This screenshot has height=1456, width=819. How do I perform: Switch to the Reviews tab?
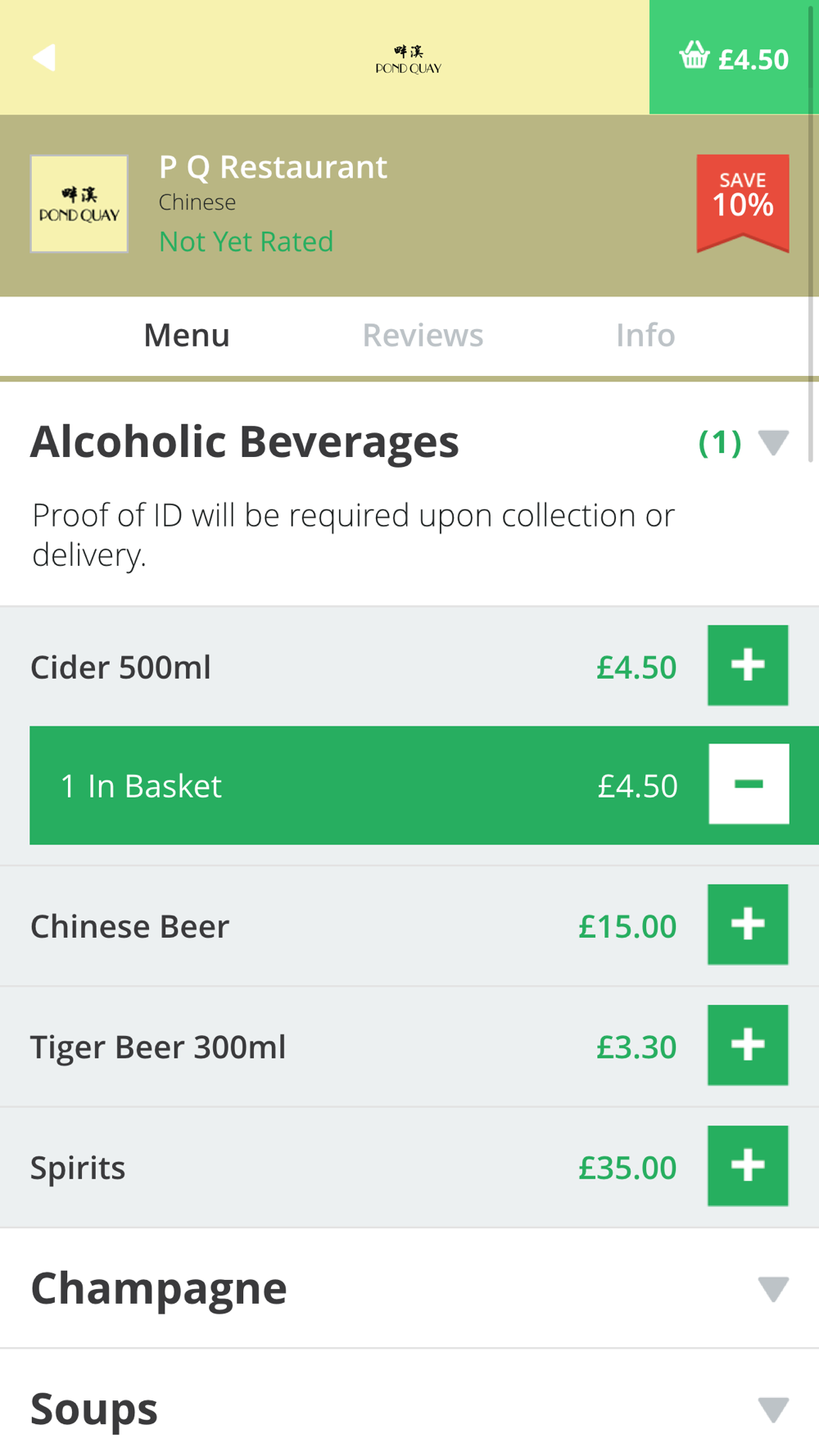coord(423,336)
